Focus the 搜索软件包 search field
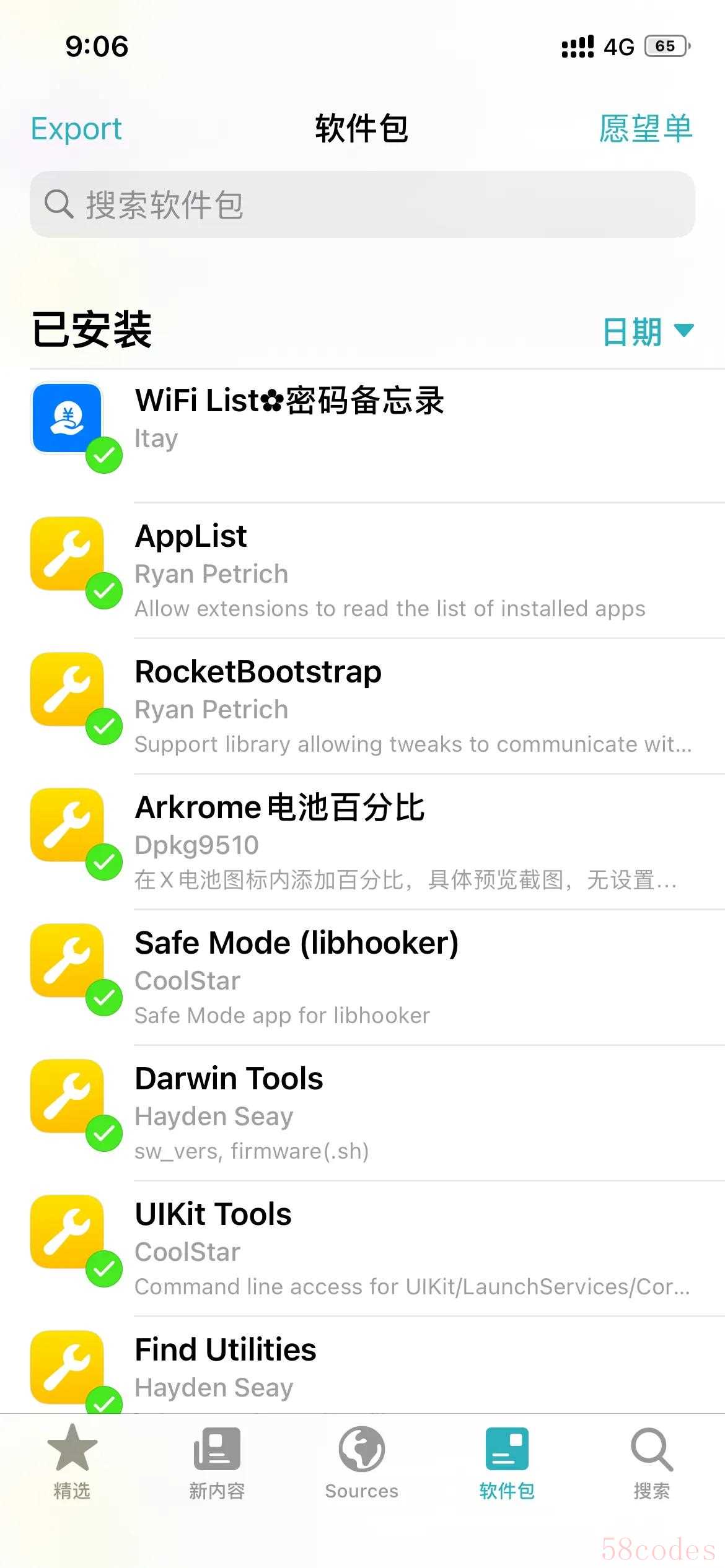 pyautogui.click(x=362, y=204)
